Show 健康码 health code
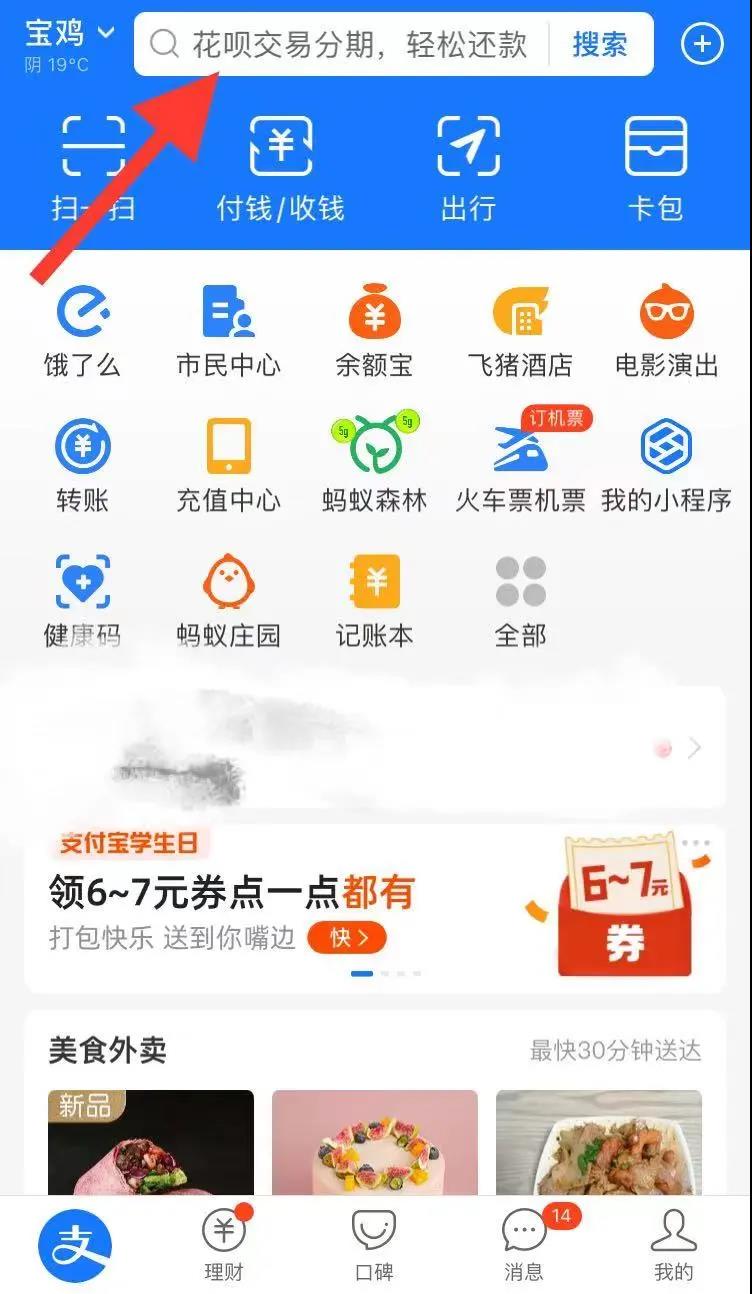The width and height of the screenshot is (752, 1294). (x=82, y=600)
